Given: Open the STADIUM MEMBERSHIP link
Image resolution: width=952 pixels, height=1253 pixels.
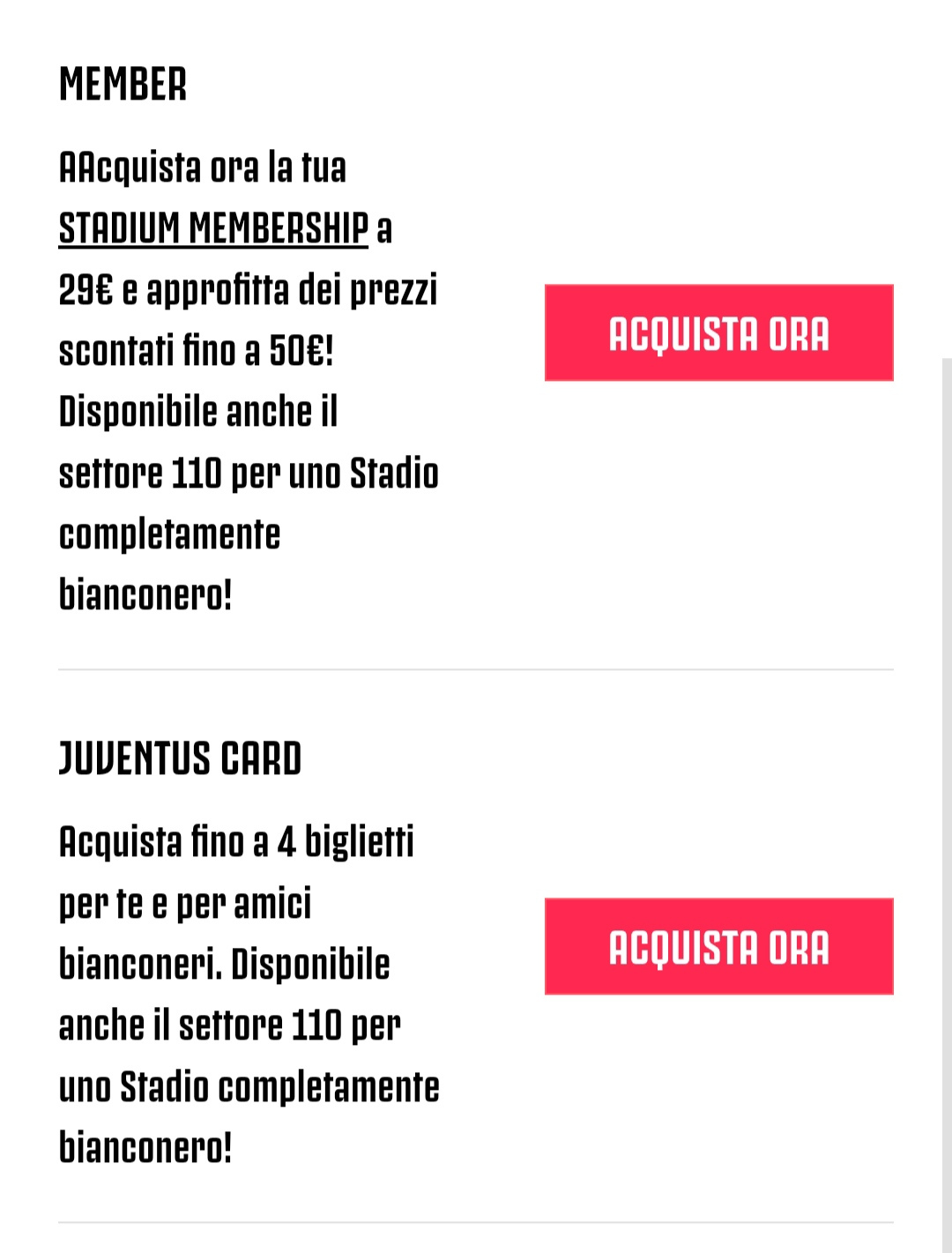Looking at the screenshot, I should 213,228.
